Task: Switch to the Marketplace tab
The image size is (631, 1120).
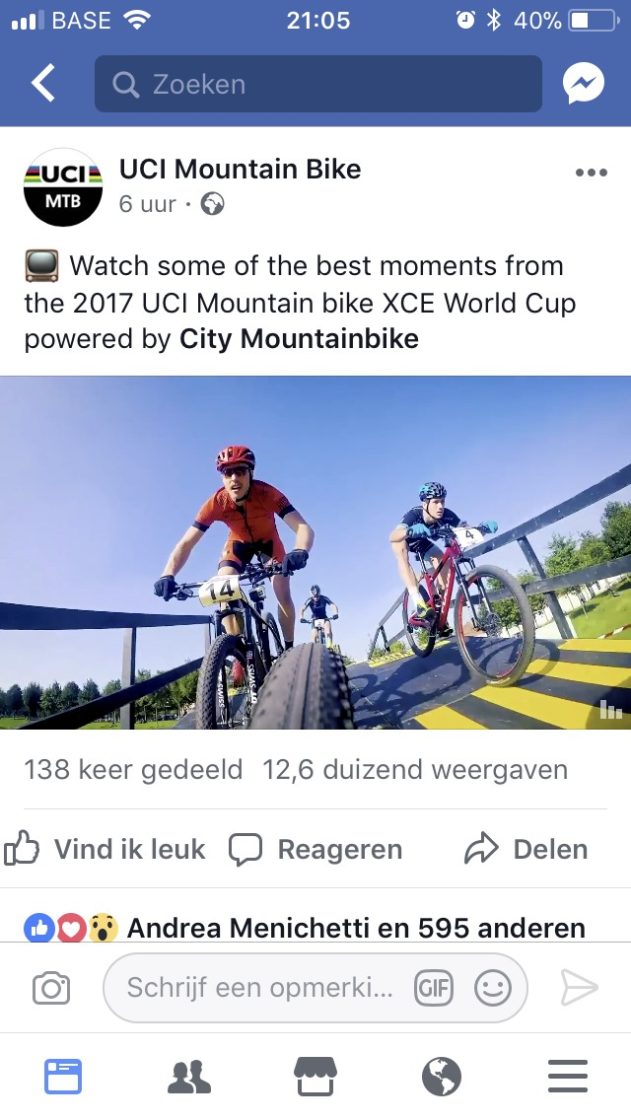Action: (315, 1077)
